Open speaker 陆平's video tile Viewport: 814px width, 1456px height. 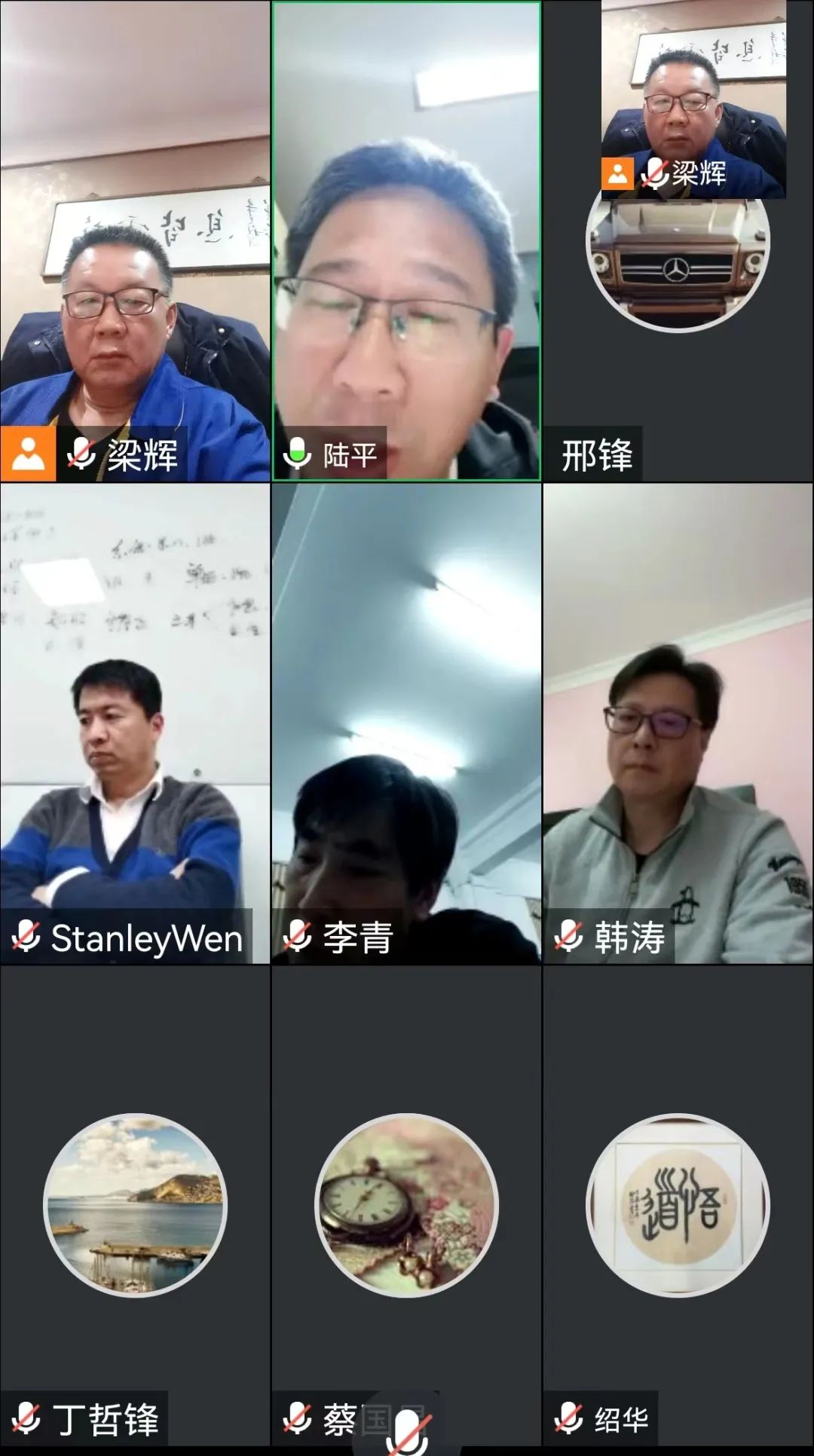click(x=406, y=241)
